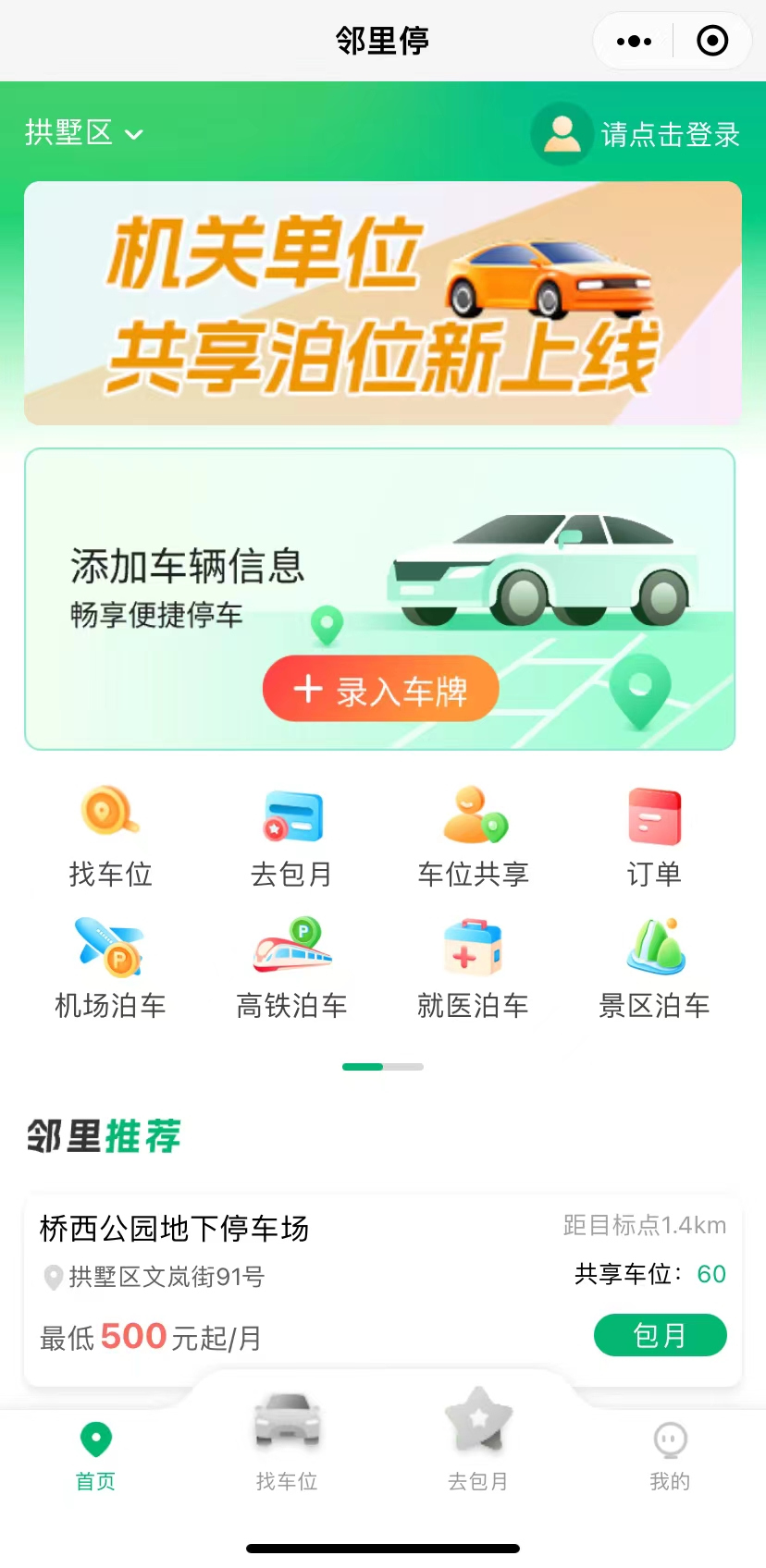Tap 包月 button for 桥西公园地下停车场

660,1335
